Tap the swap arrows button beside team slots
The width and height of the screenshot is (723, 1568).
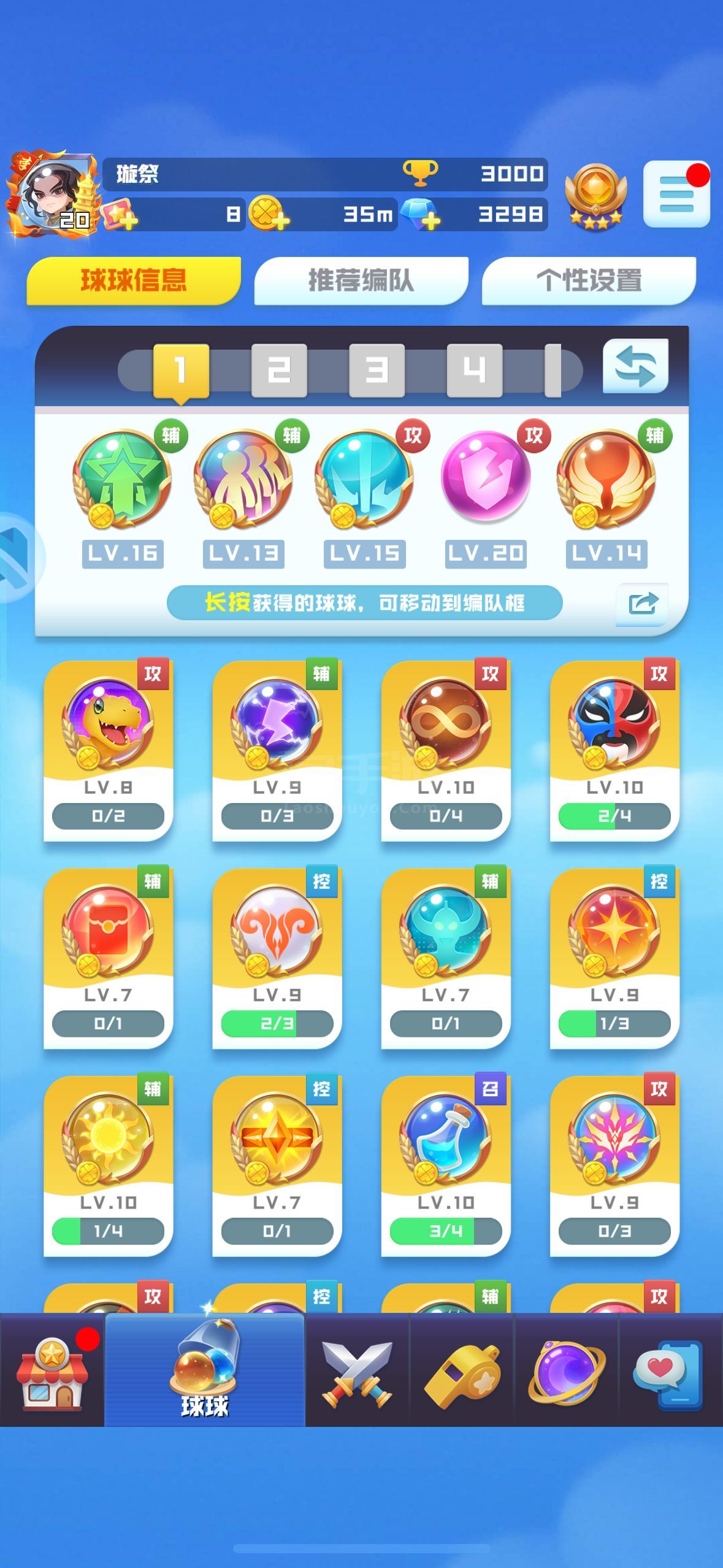click(635, 366)
